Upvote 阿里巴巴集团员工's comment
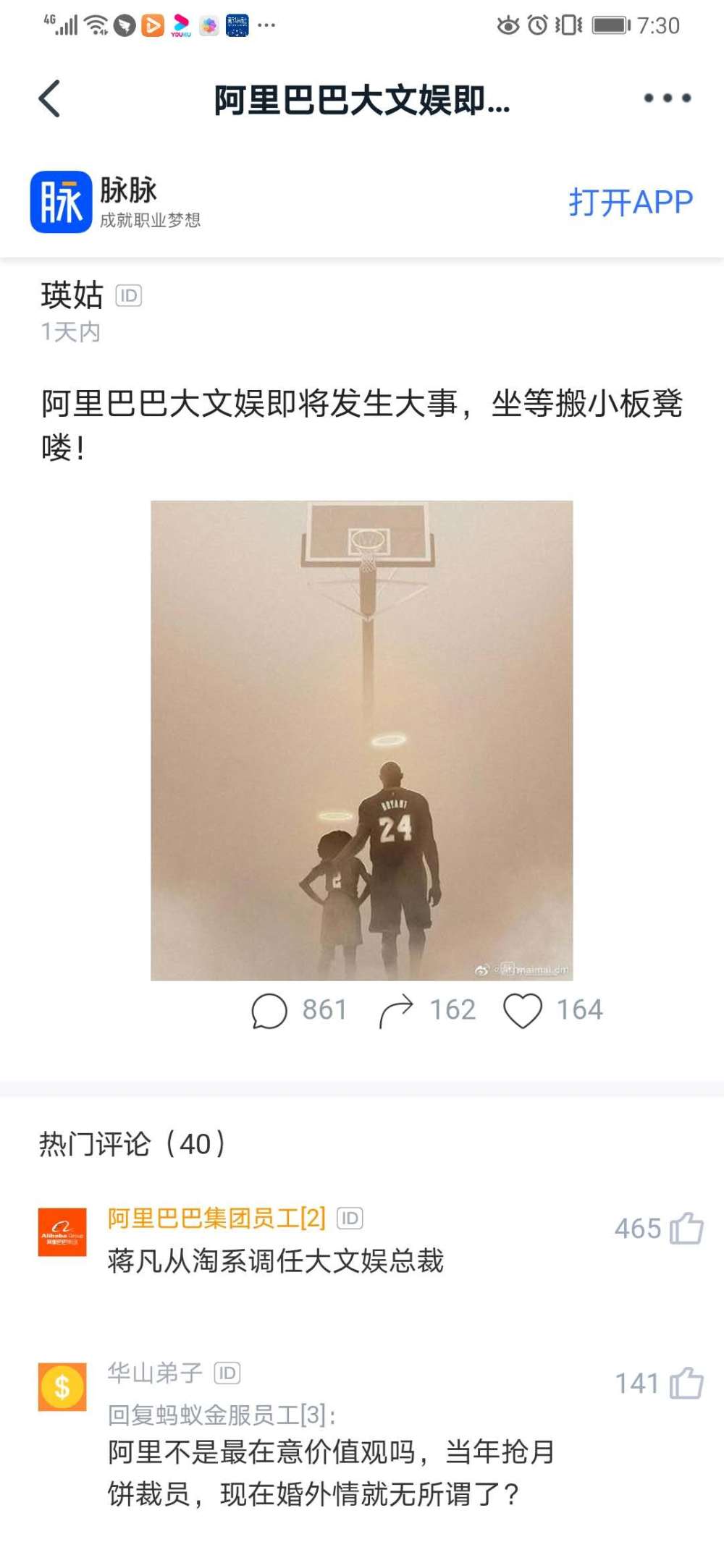Image resolution: width=724 pixels, height=1568 pixels. click(x=686, y=1229)
